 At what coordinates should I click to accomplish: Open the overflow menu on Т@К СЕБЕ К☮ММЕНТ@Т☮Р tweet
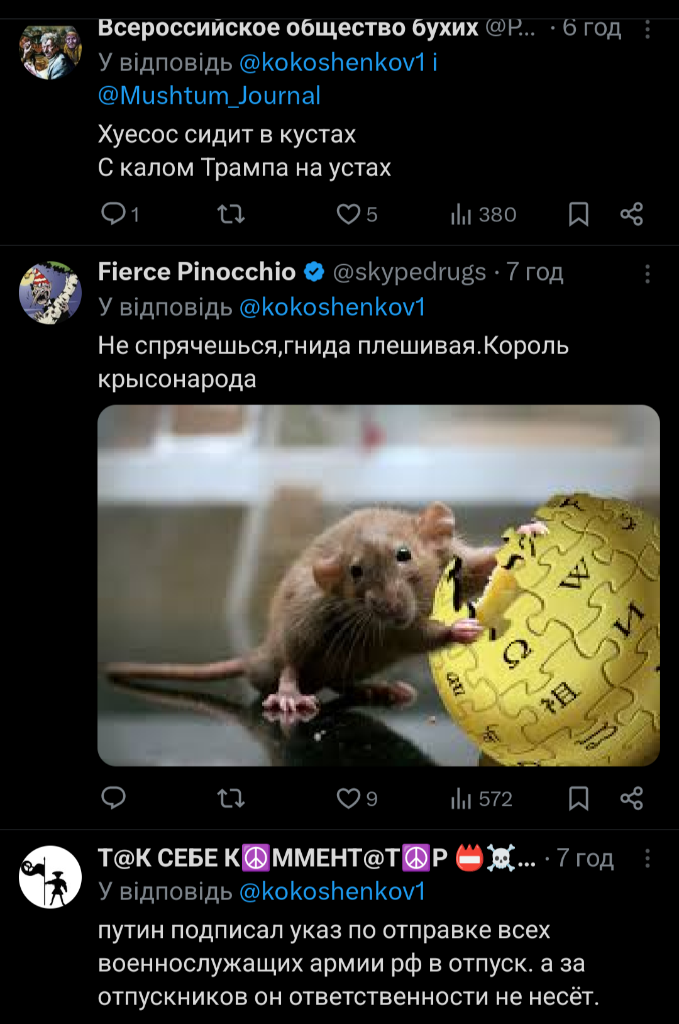pos(648,858)
